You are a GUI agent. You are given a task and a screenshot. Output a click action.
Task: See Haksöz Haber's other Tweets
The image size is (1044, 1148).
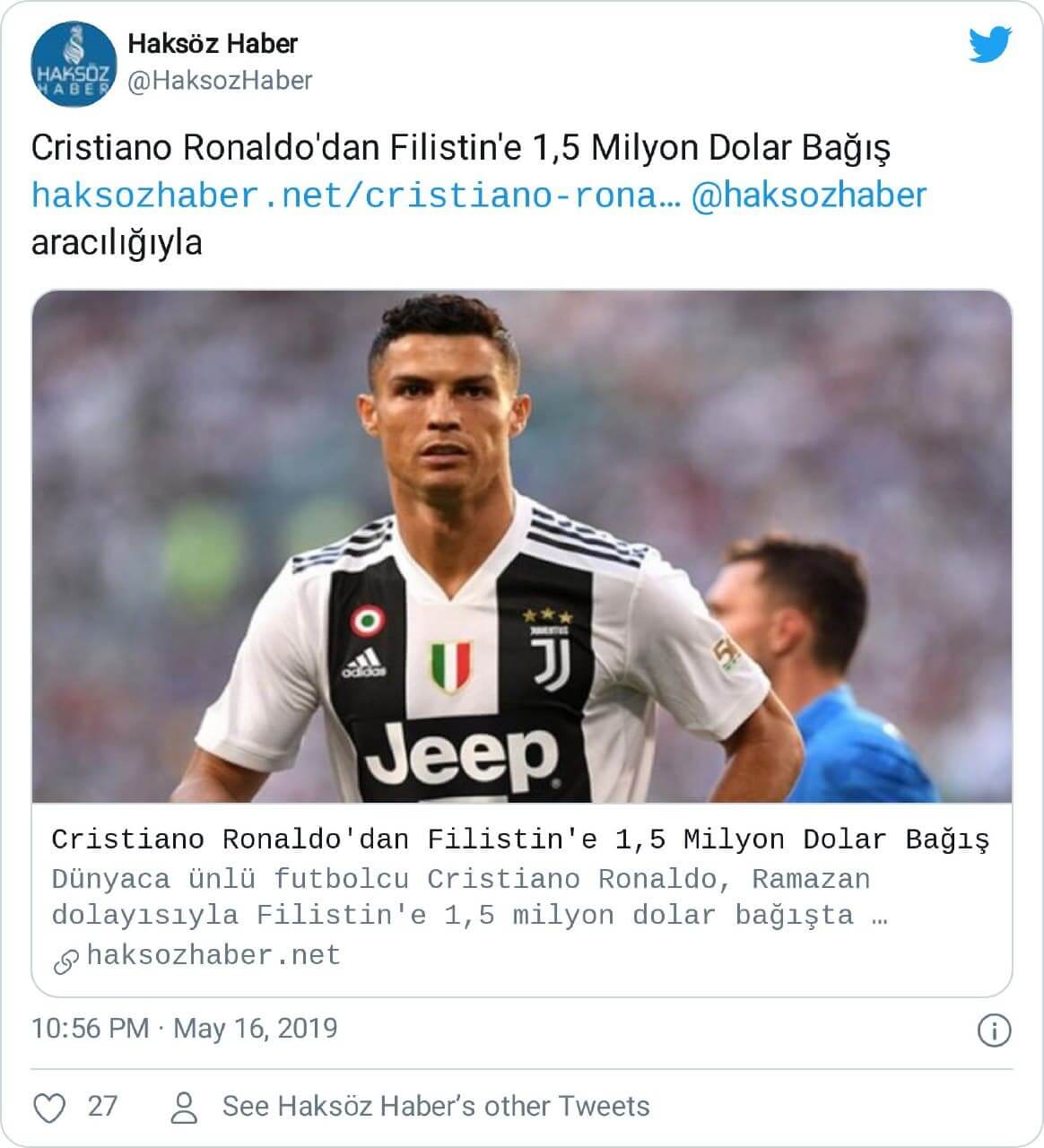(435, 1107)
